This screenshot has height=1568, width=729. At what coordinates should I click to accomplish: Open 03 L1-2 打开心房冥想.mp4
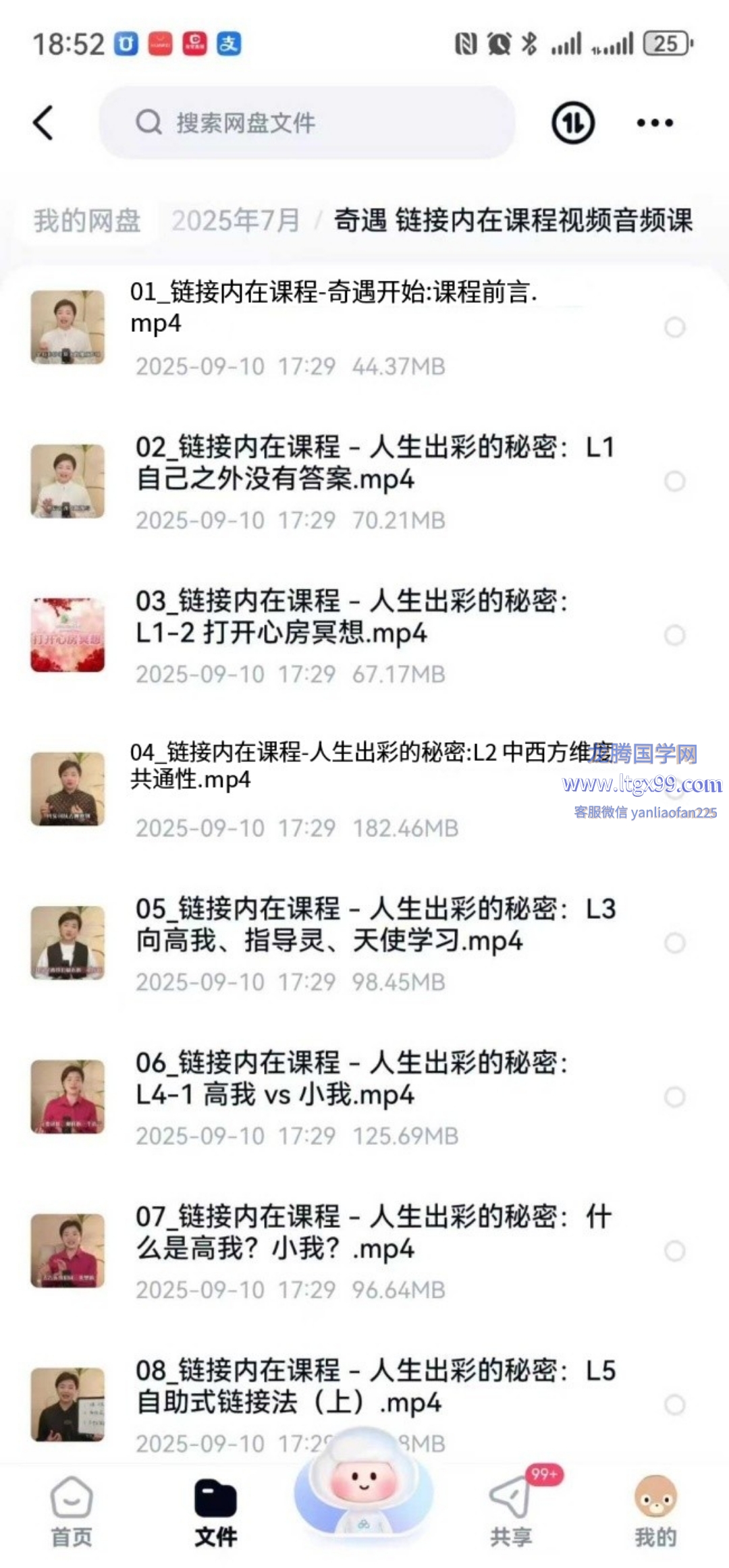[351, 617]
